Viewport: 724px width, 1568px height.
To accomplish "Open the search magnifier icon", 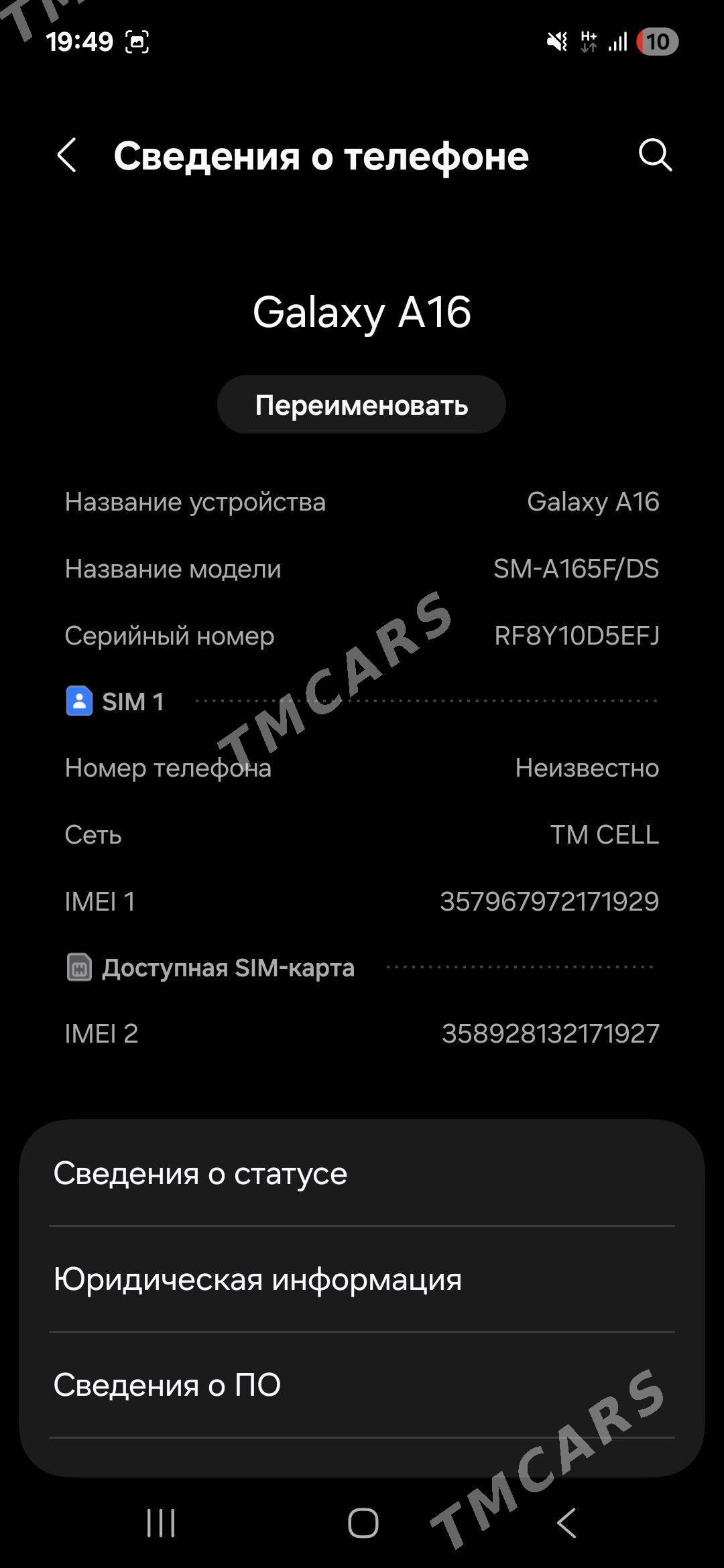I will (655, 155).
